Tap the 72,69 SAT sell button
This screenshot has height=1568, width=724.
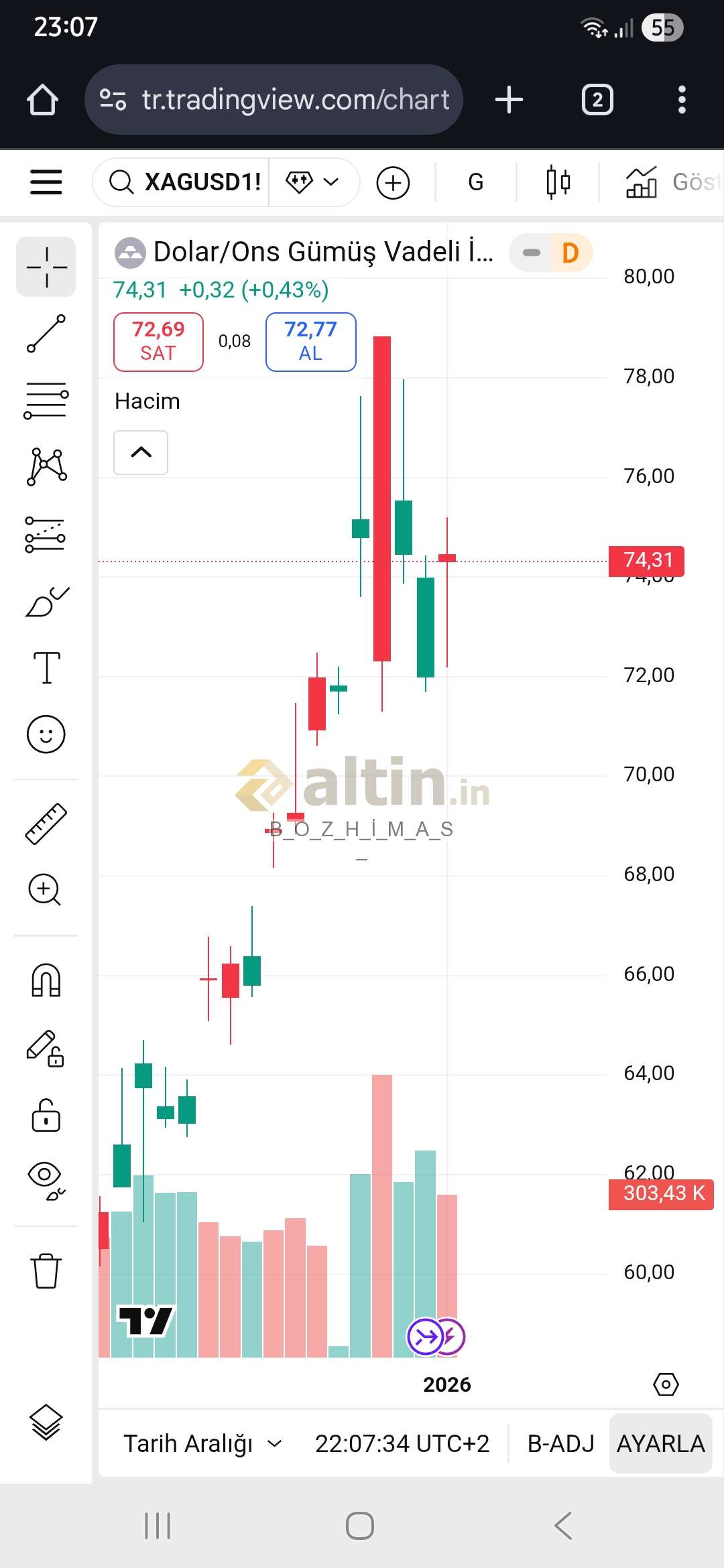click(x=158, y=342)
